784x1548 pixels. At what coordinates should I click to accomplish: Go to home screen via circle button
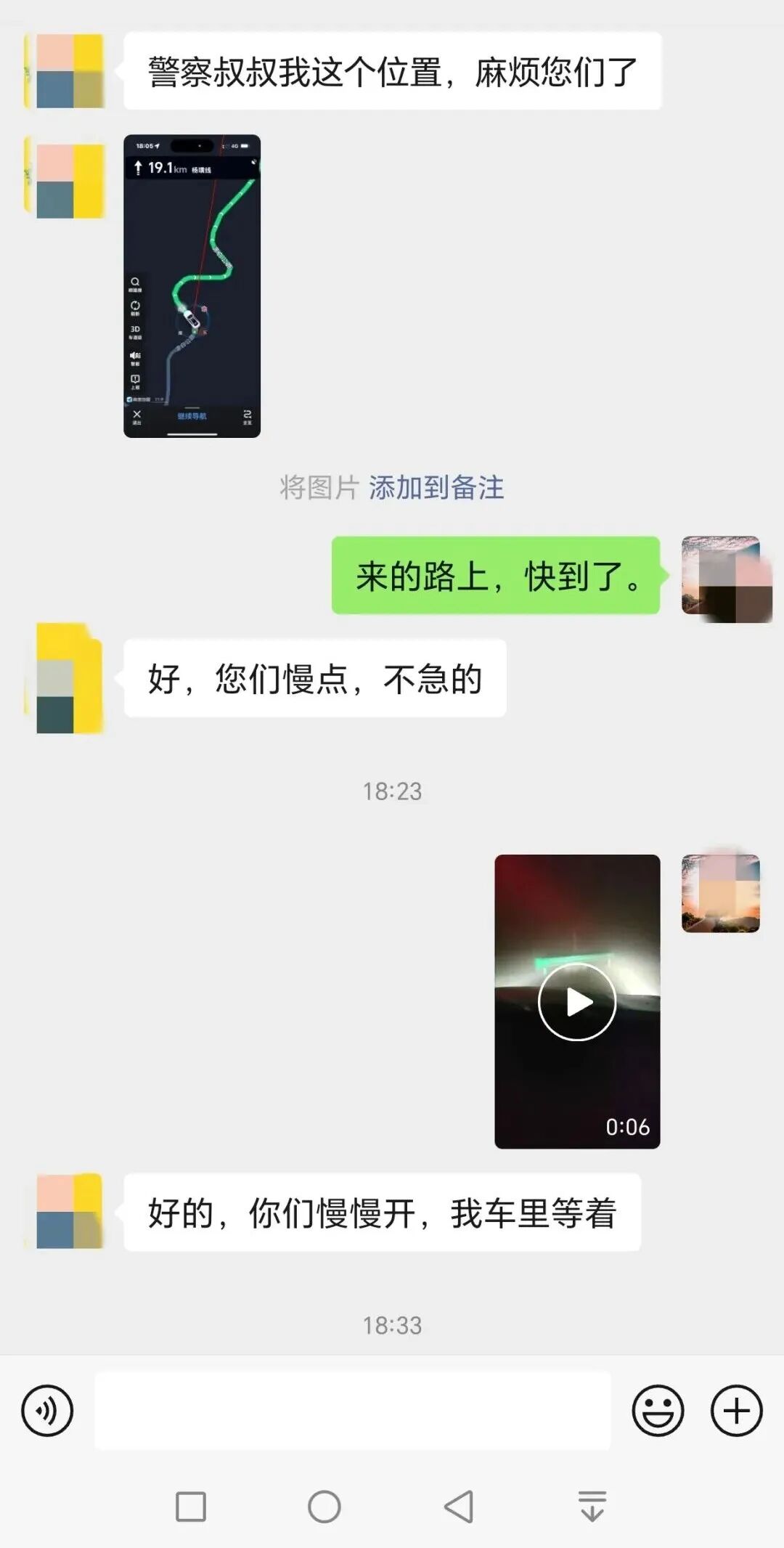coord(324,1507)
